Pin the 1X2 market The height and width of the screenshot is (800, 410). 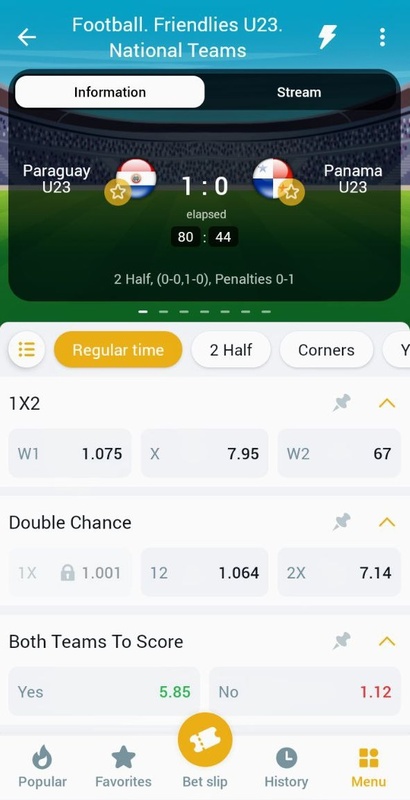342,404
